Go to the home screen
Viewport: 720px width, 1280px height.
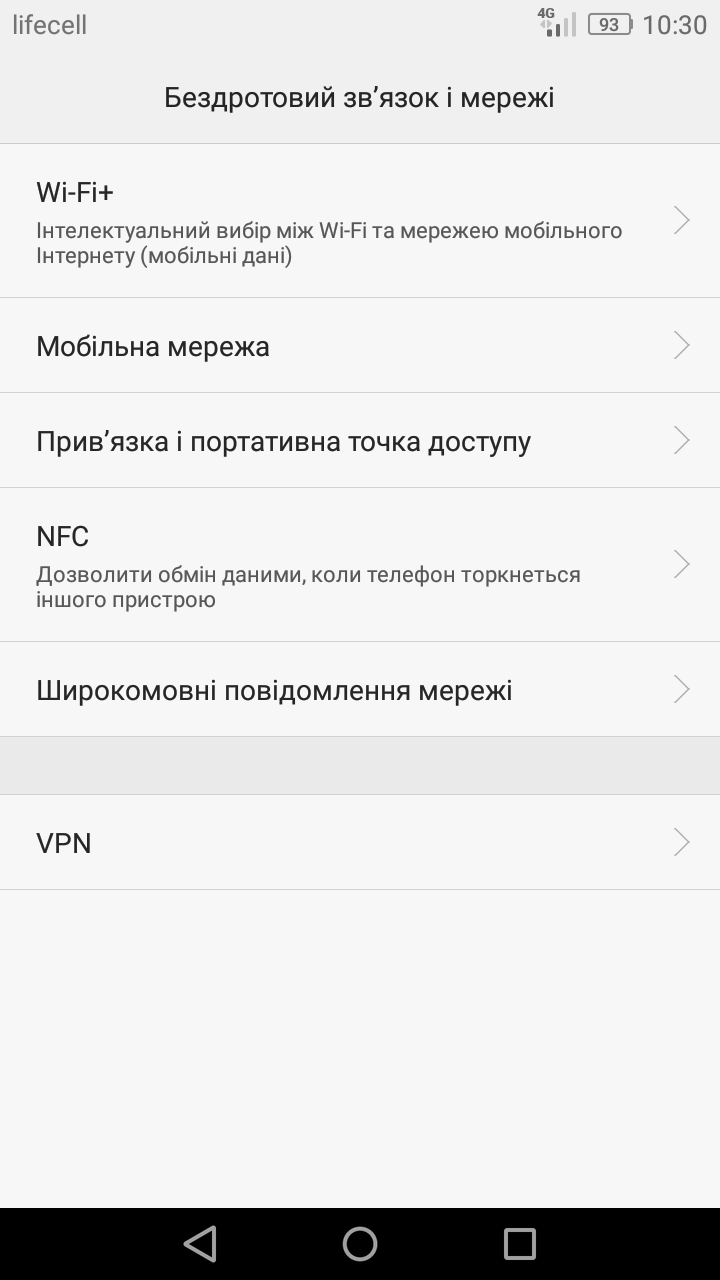[360, 1244]
